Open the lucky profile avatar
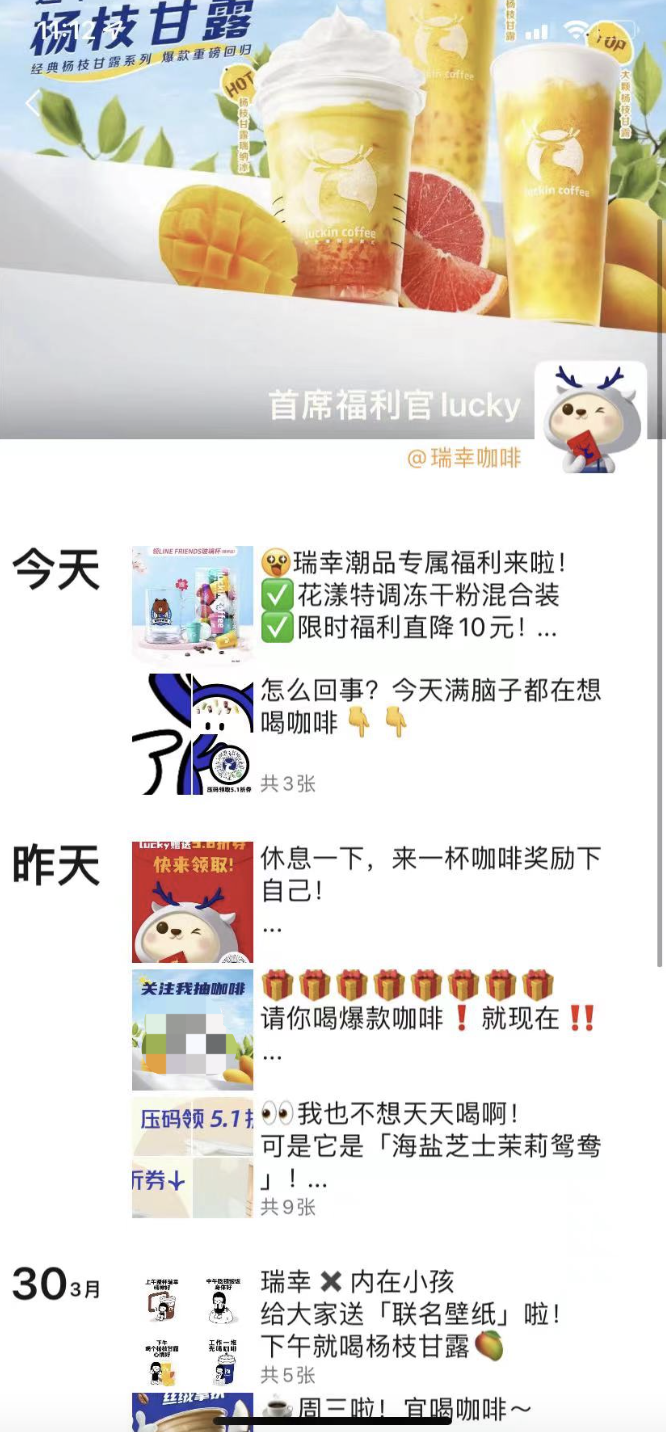Image resolution: width=666 pixels, height=1432 pixels. 591,417
